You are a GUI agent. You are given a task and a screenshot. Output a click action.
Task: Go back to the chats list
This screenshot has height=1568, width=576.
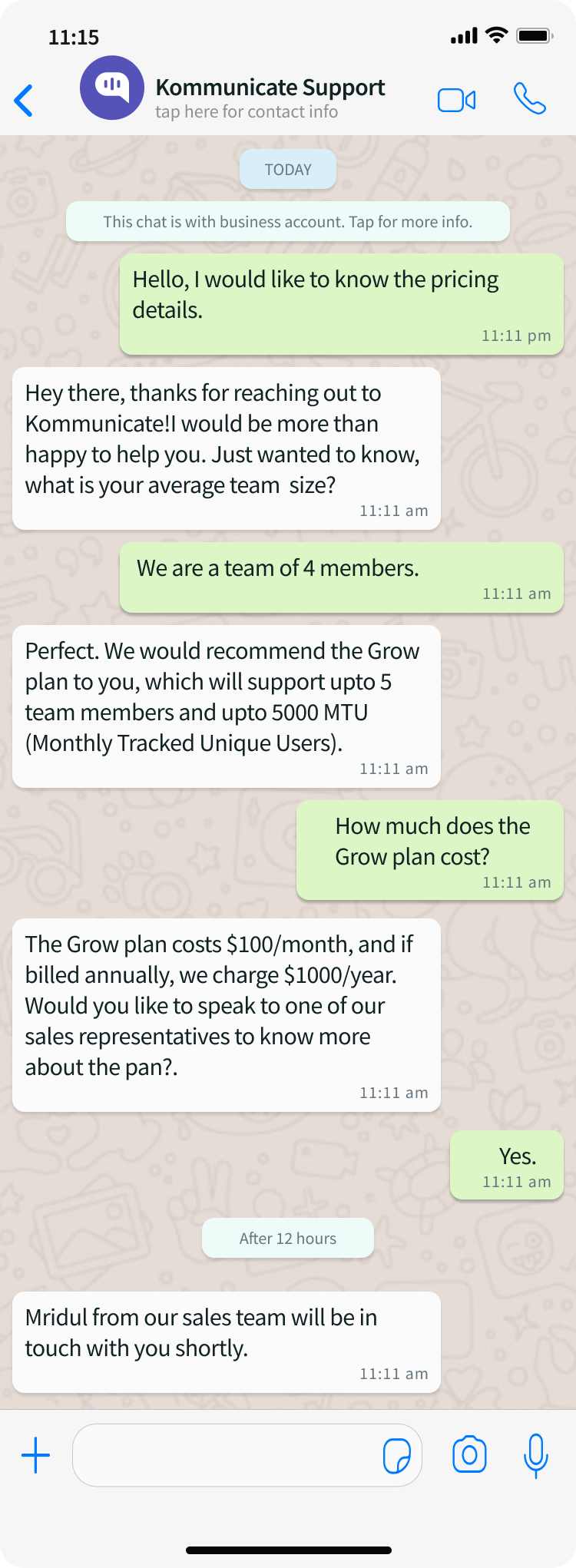pyautogui.click(x=23, y=100)
